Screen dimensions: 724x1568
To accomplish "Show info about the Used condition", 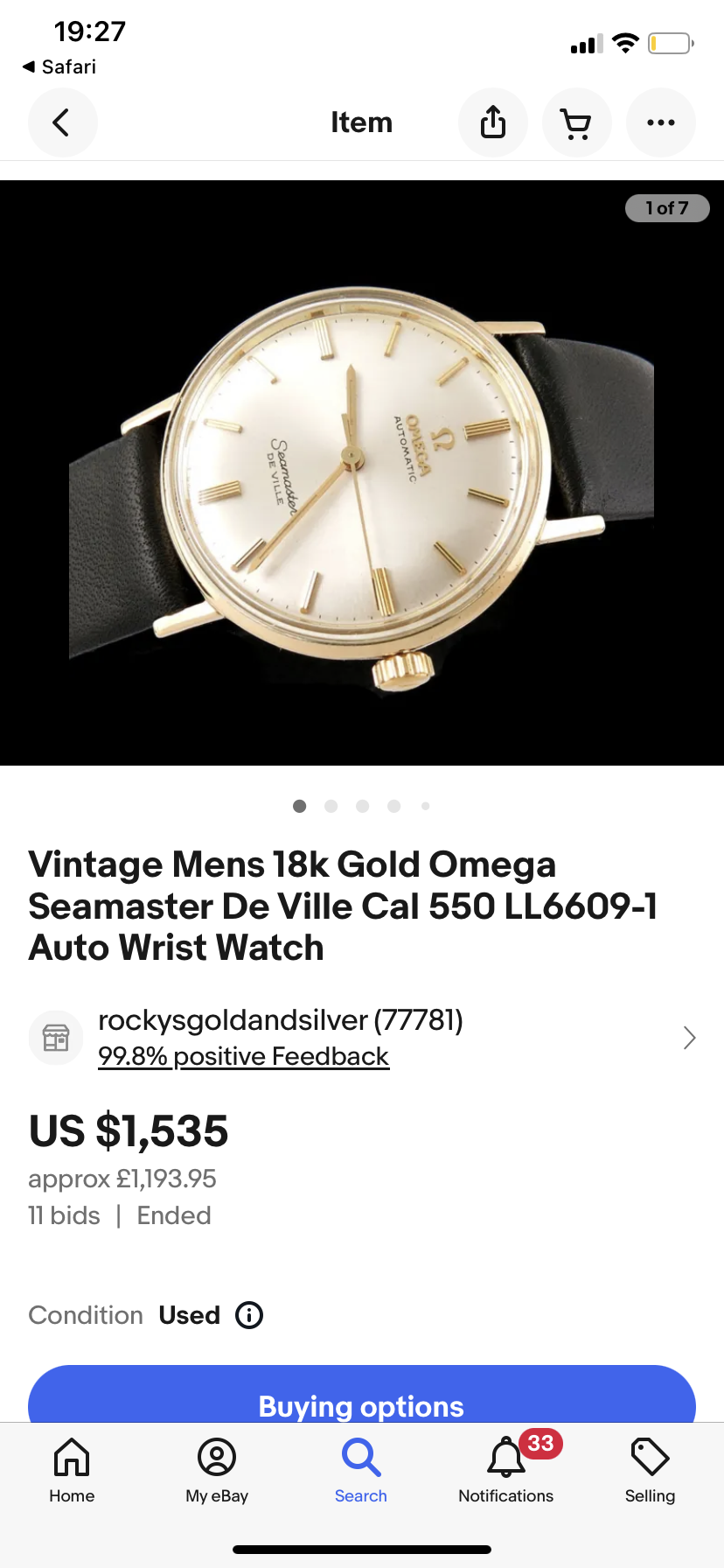I will (x=249, y=1315).
